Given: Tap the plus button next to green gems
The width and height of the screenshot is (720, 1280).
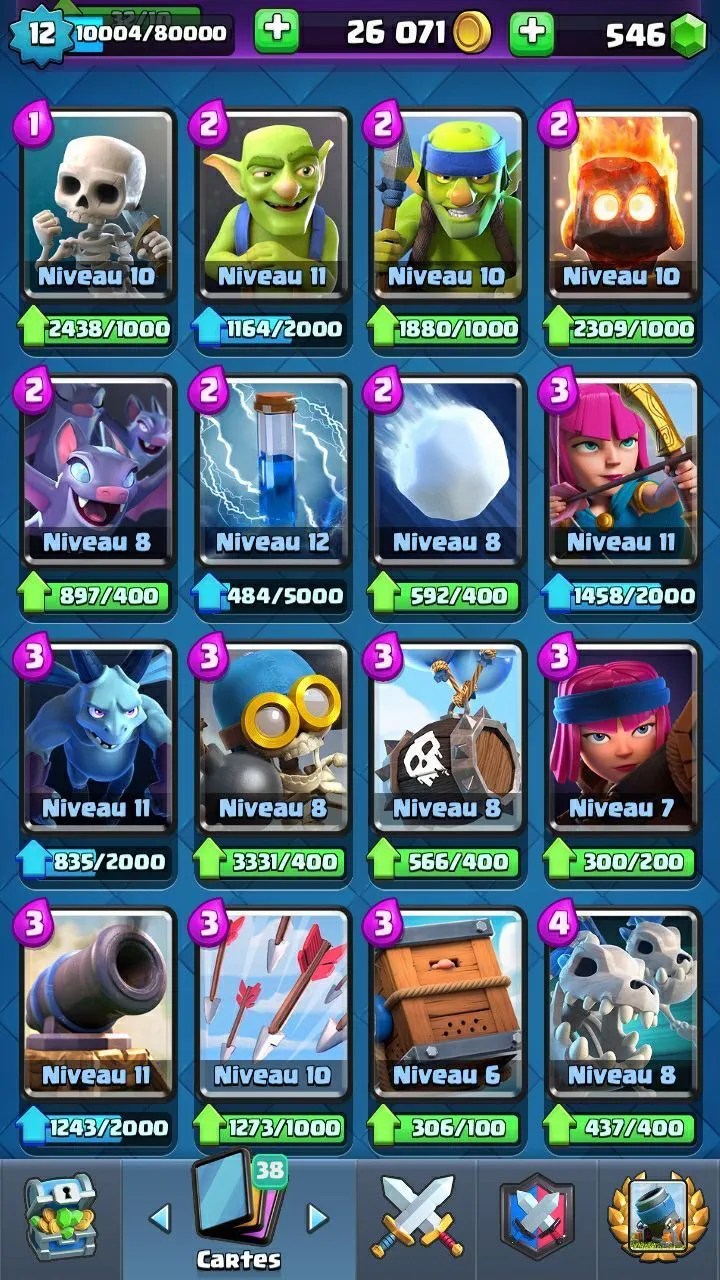Looking at the screenshot, I should click(x=532, y=33).
